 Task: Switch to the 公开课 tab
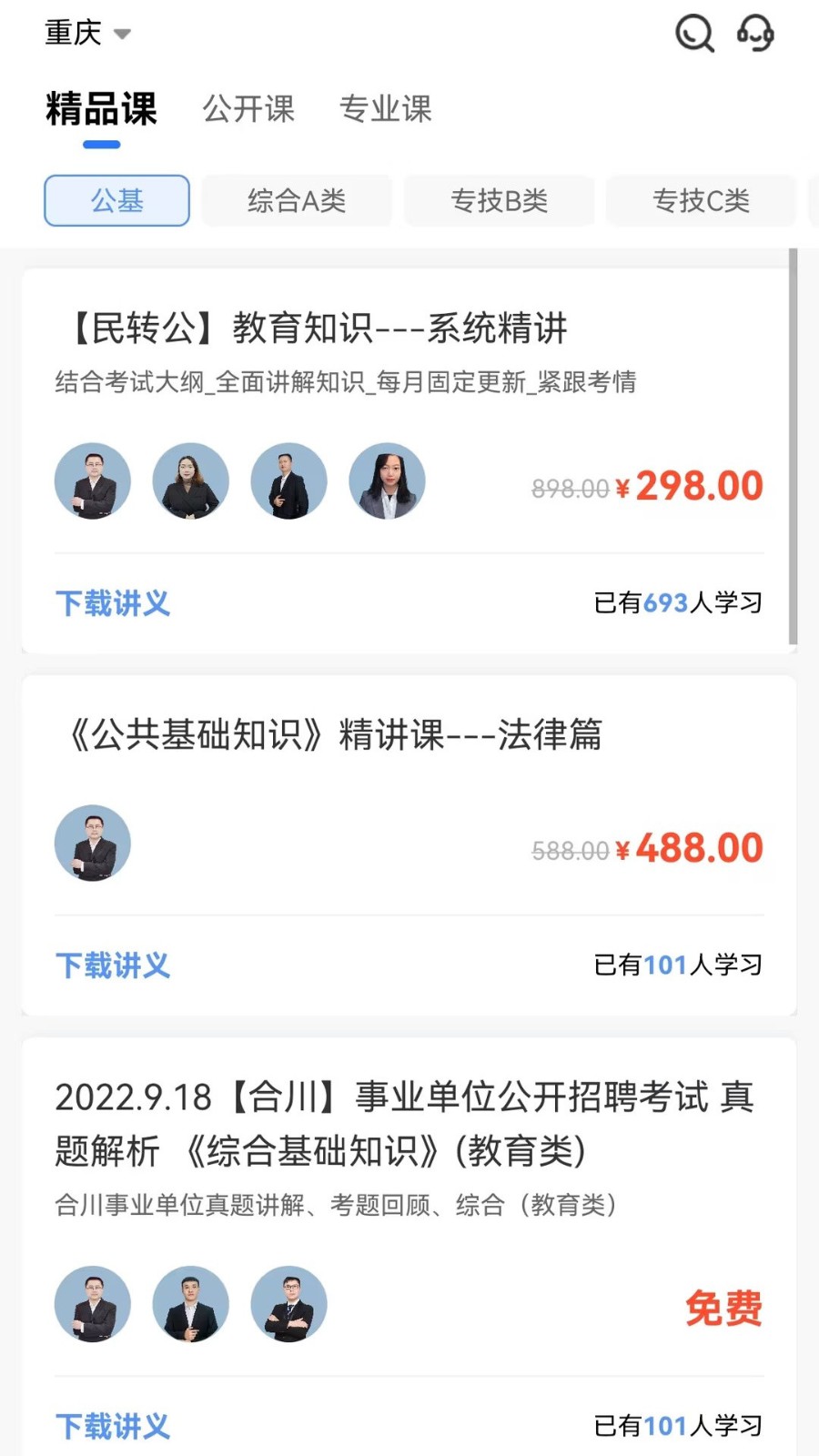tap(248, 109)
